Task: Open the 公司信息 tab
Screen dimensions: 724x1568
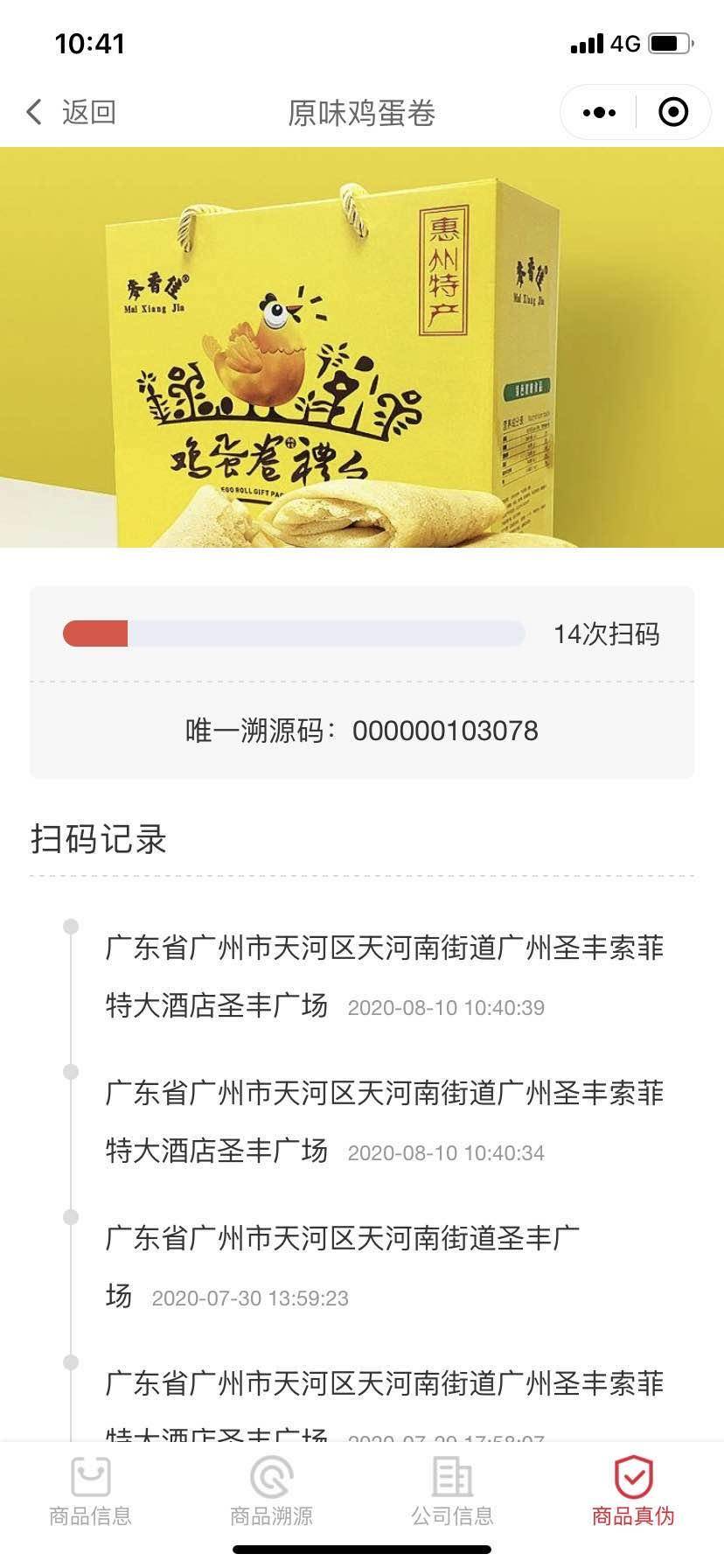Action: click(x=452, y=1493)
